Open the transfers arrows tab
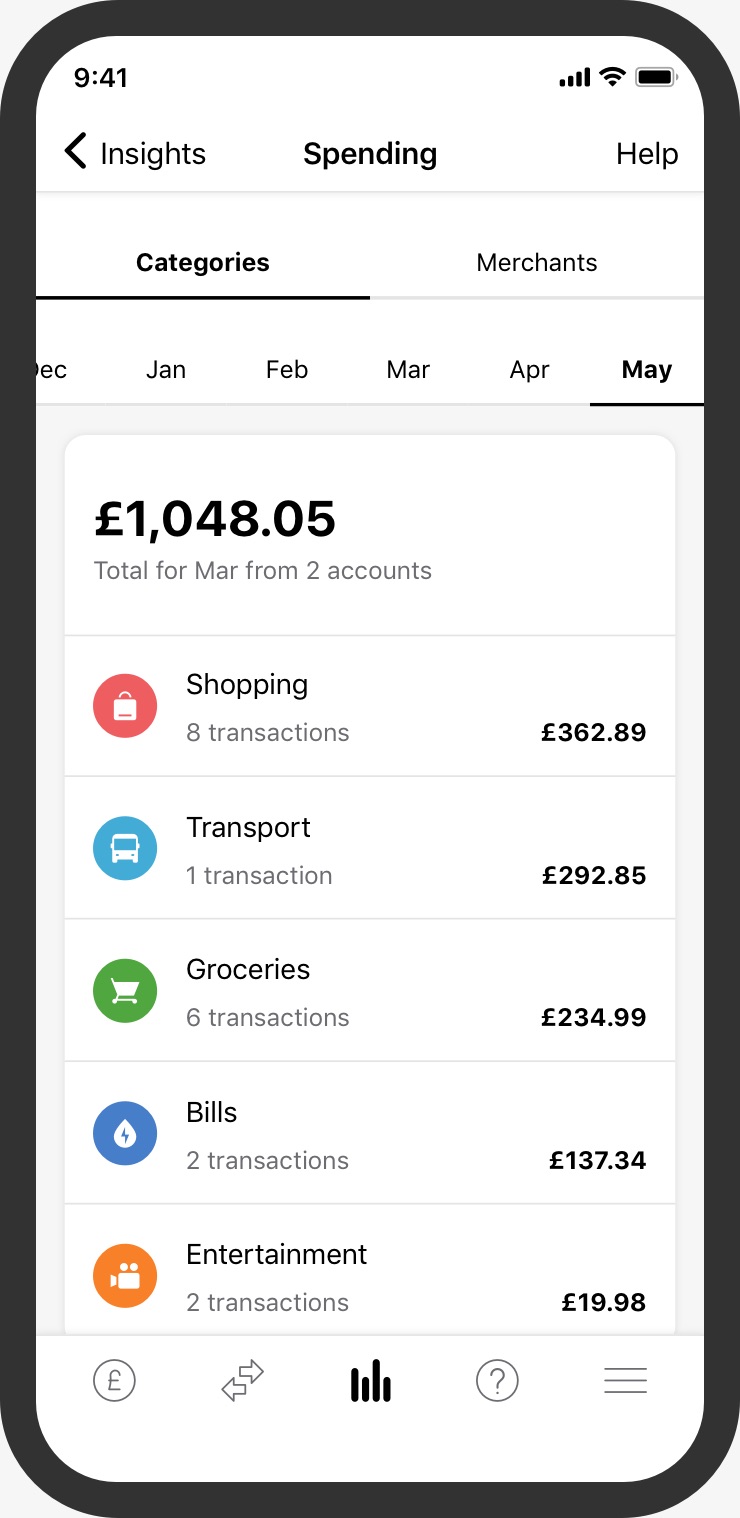 point(242,1381)
